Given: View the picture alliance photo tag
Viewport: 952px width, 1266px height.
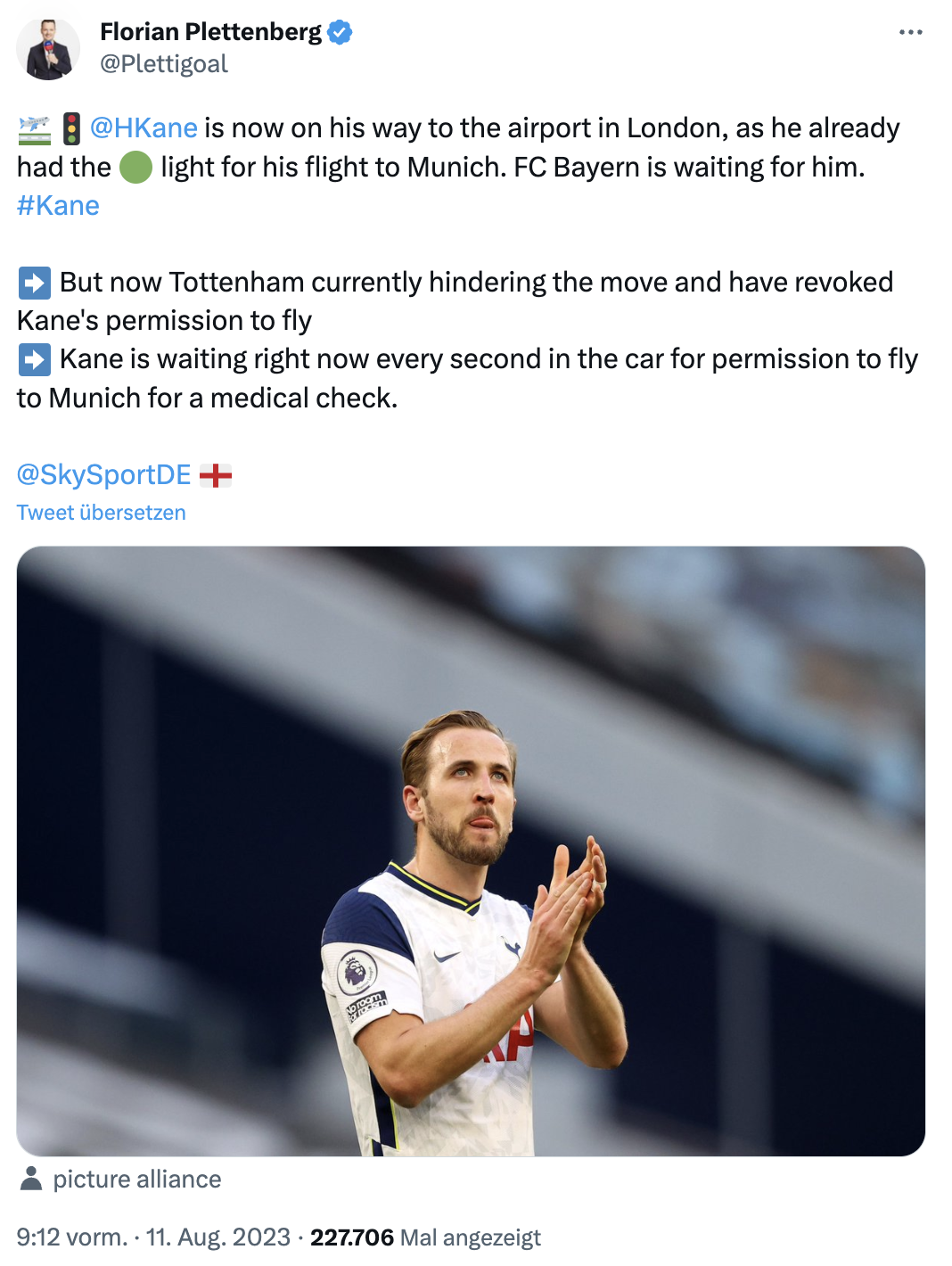Looking at the screenshot, I should tap(135, 1180).
